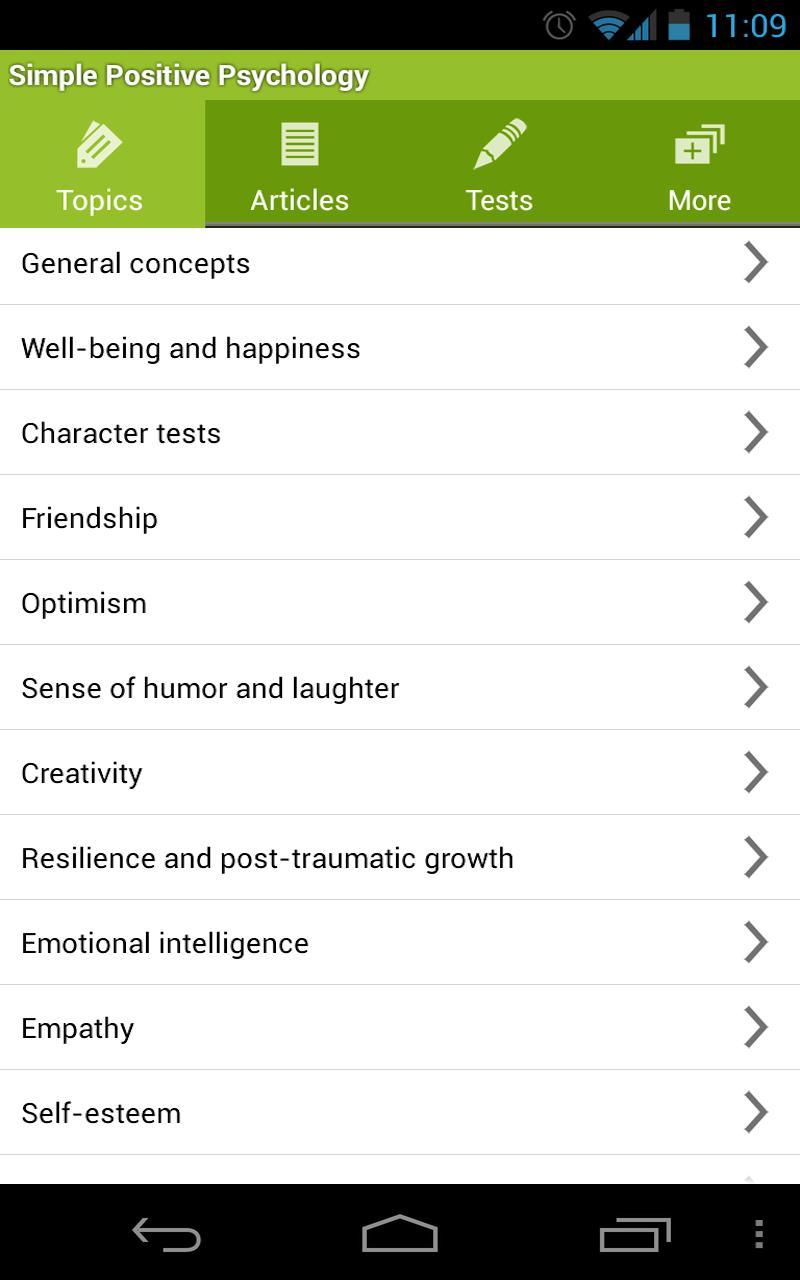Open the More tab

[x=699, y=165]
